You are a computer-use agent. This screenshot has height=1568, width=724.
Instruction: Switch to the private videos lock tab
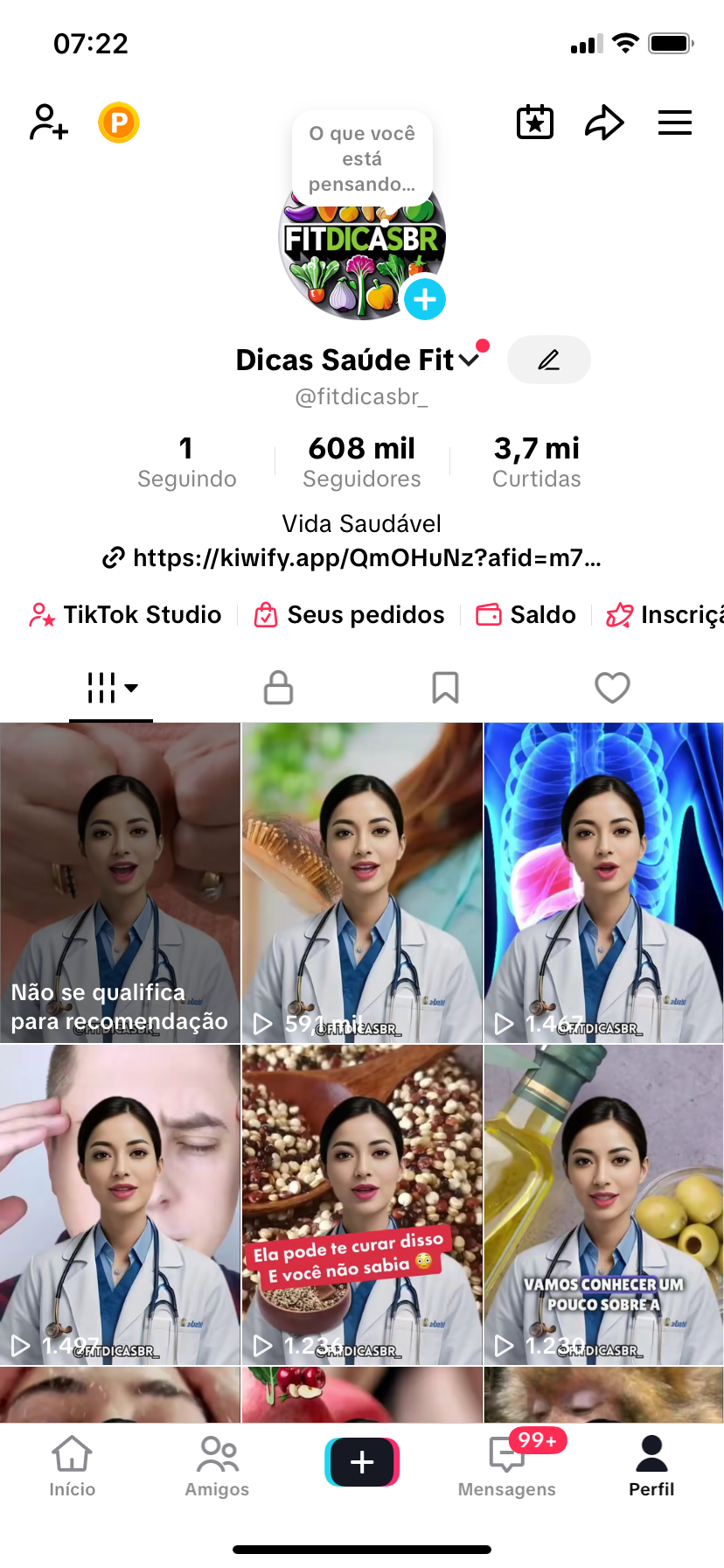(x=278, y=688)
